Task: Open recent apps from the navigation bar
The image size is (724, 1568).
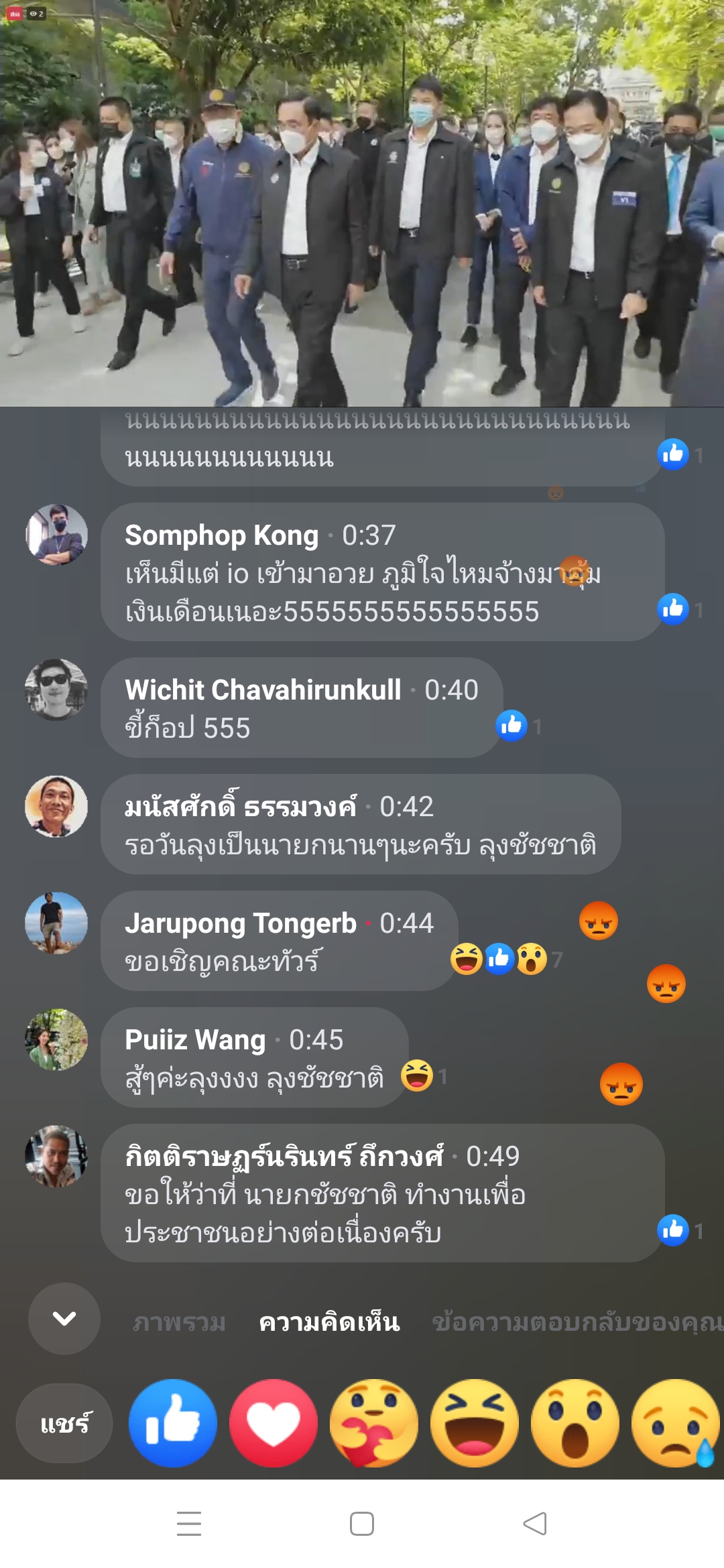Action: tap(189, 1524)
